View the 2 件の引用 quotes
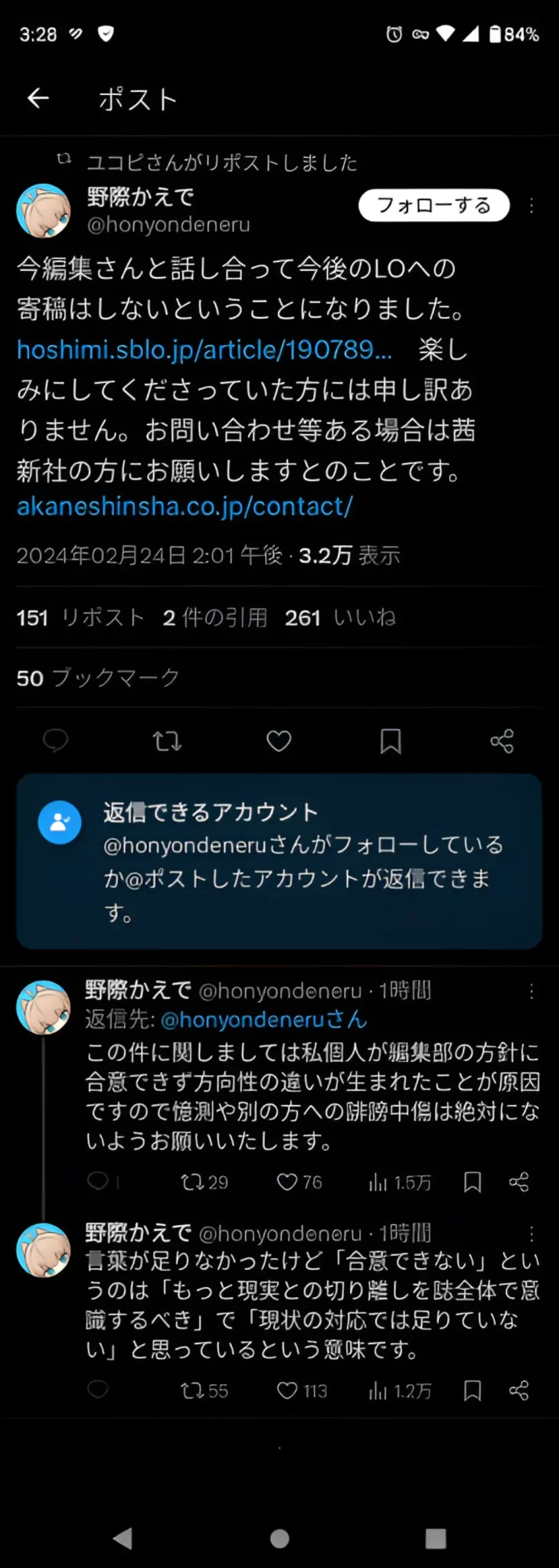559x1568 pixels. (x=215, y=617)
